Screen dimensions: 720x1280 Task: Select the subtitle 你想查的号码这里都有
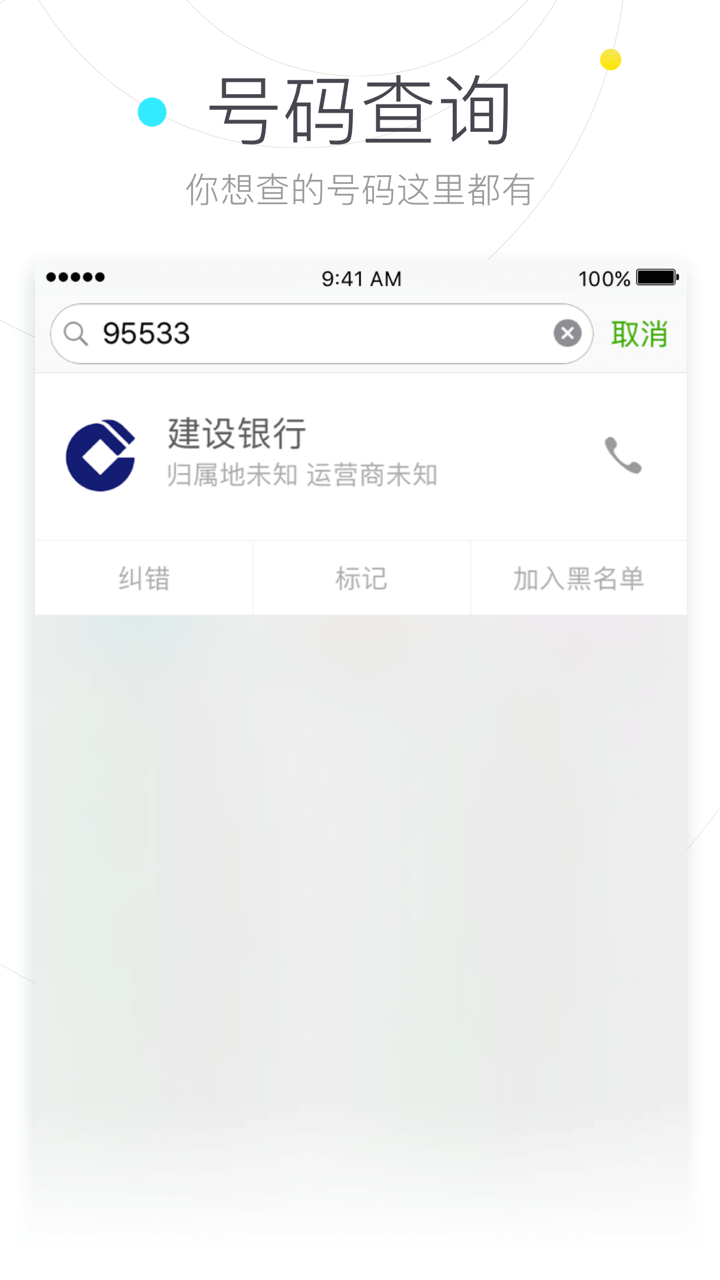coord(360,188)
